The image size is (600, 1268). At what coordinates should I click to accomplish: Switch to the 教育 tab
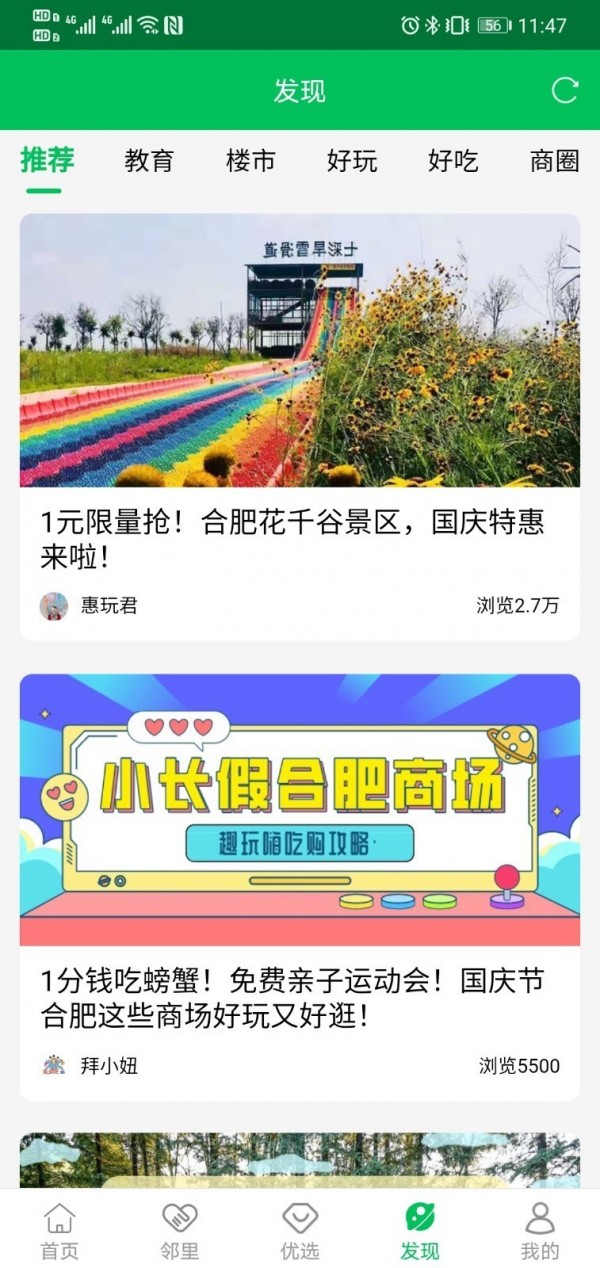[x=149, y=161]
